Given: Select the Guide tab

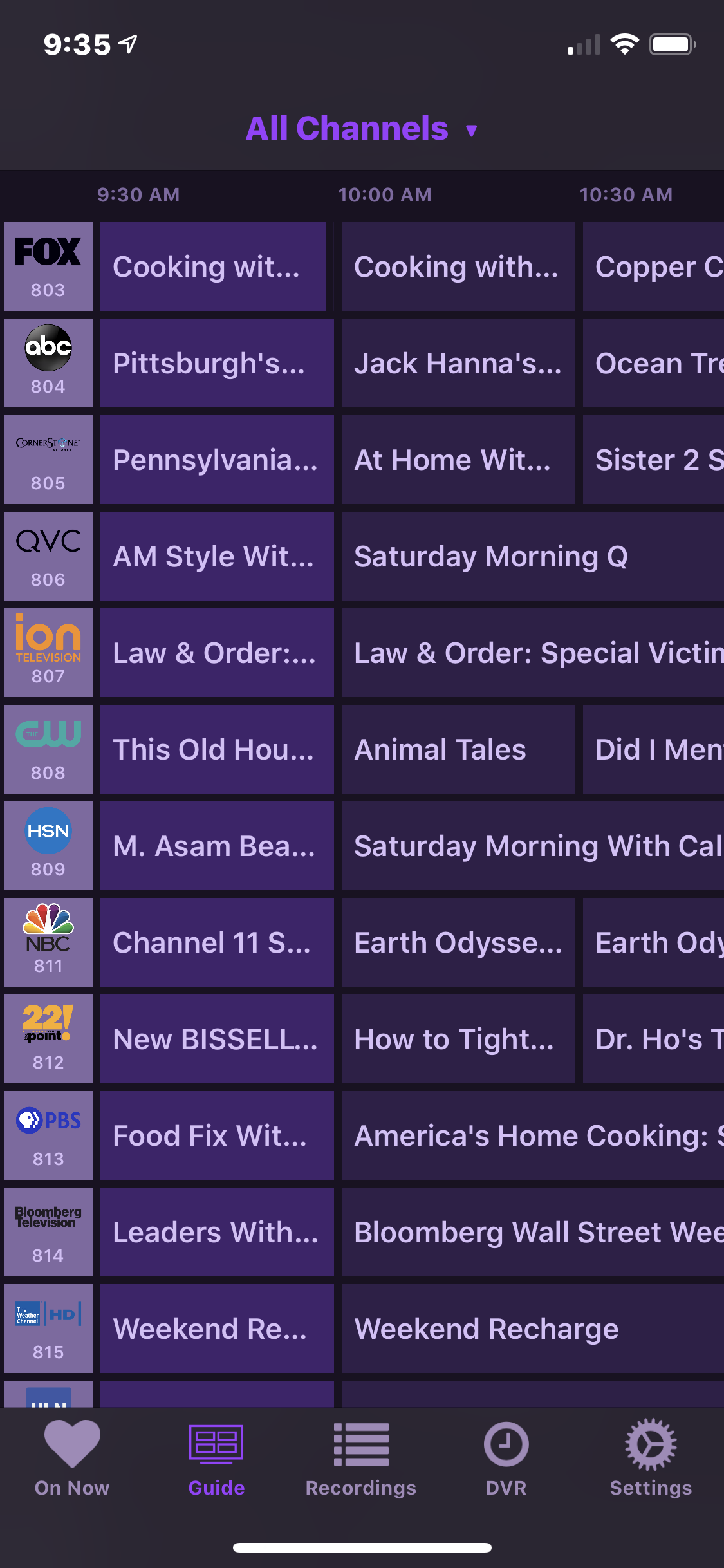Looking at the screenshot, I should 216,1459.
